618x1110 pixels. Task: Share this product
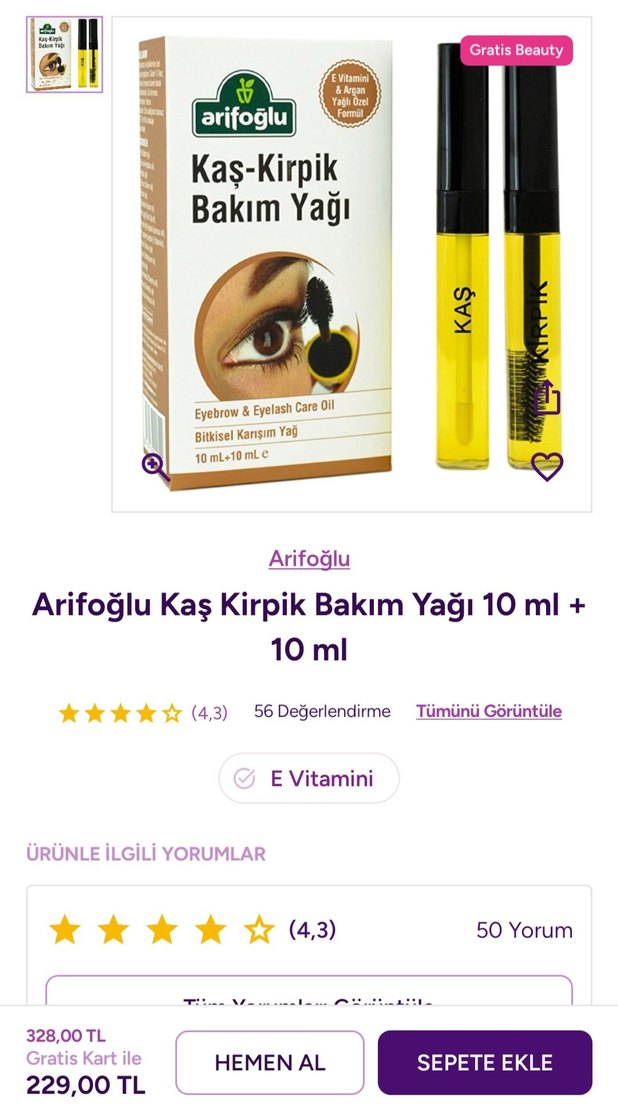(546, 397)
